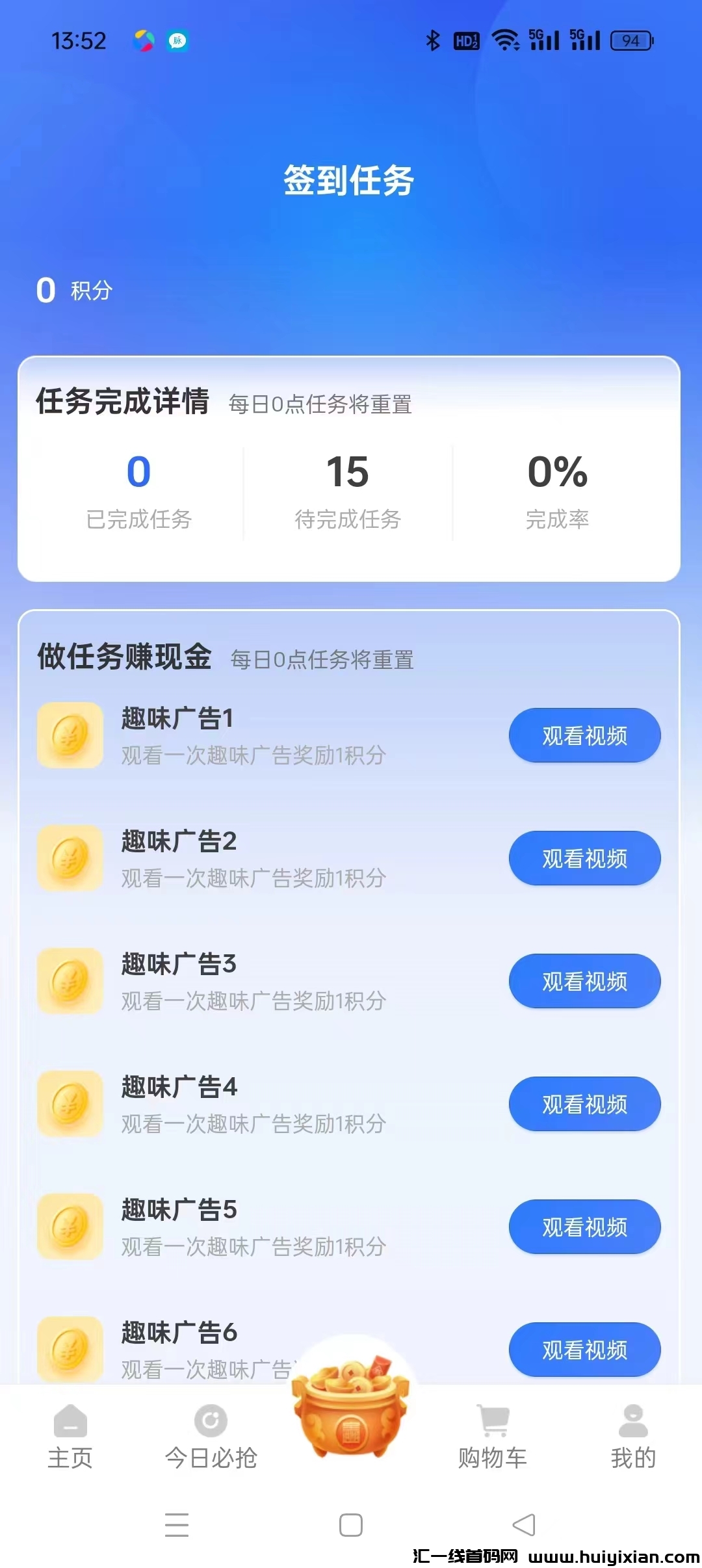Image resolution: width=702 pixels, height=1568 pixels.
Task: Open the 我的 profile tab
Action: [x=633, y=1438]
